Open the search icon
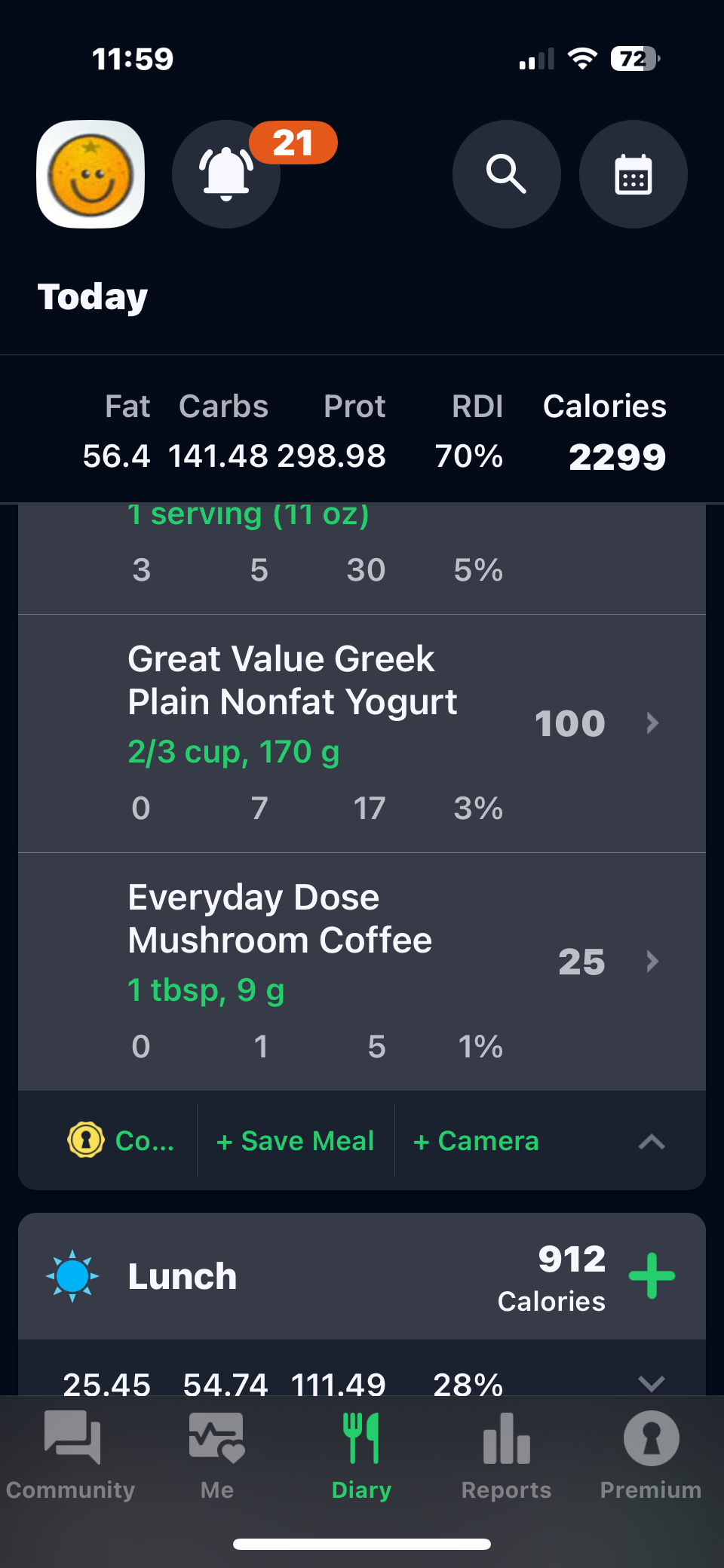The image size is (724, 1568). (506, 174)
